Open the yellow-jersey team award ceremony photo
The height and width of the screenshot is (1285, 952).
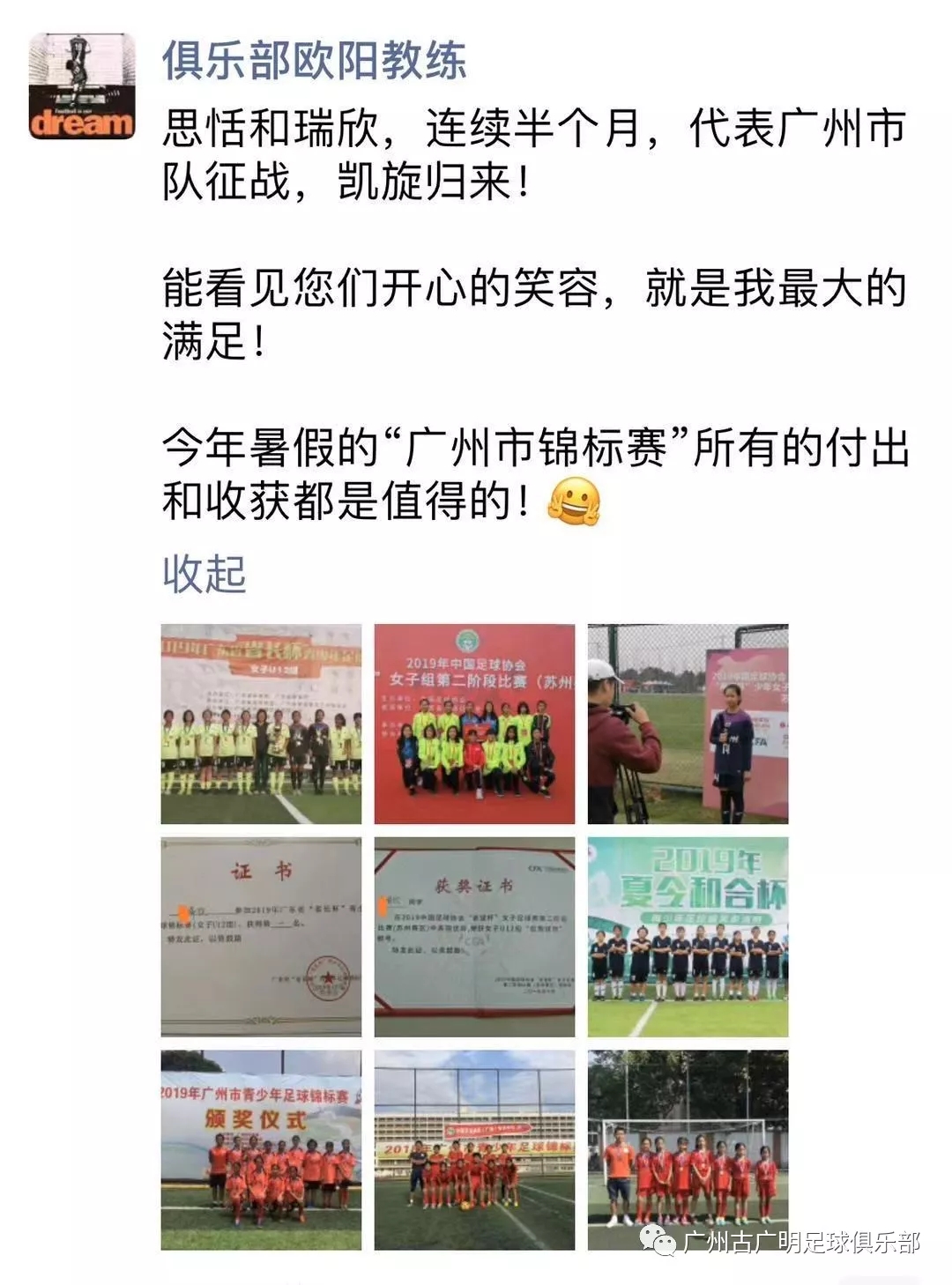coord(261,724)
